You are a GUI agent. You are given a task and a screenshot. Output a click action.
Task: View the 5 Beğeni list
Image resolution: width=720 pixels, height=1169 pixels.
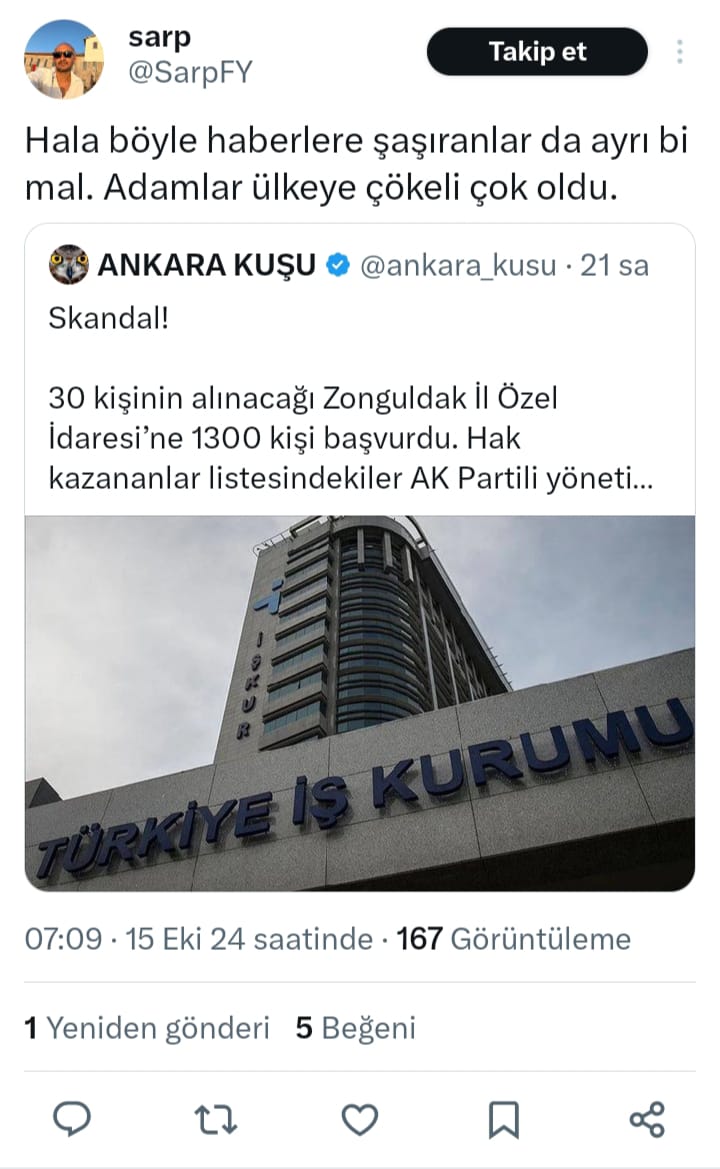[355, 1028]
